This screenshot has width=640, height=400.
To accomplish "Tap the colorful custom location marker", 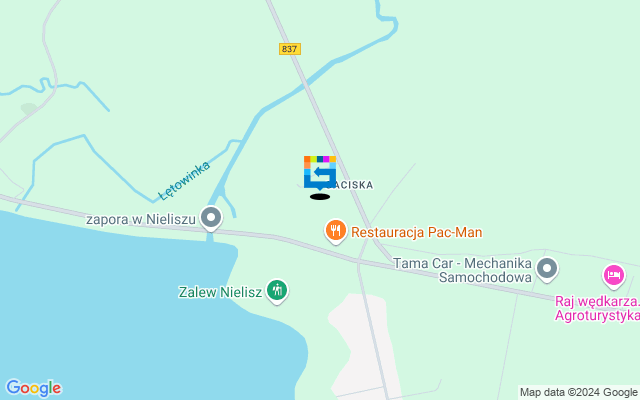I will (x=320, y=172).
